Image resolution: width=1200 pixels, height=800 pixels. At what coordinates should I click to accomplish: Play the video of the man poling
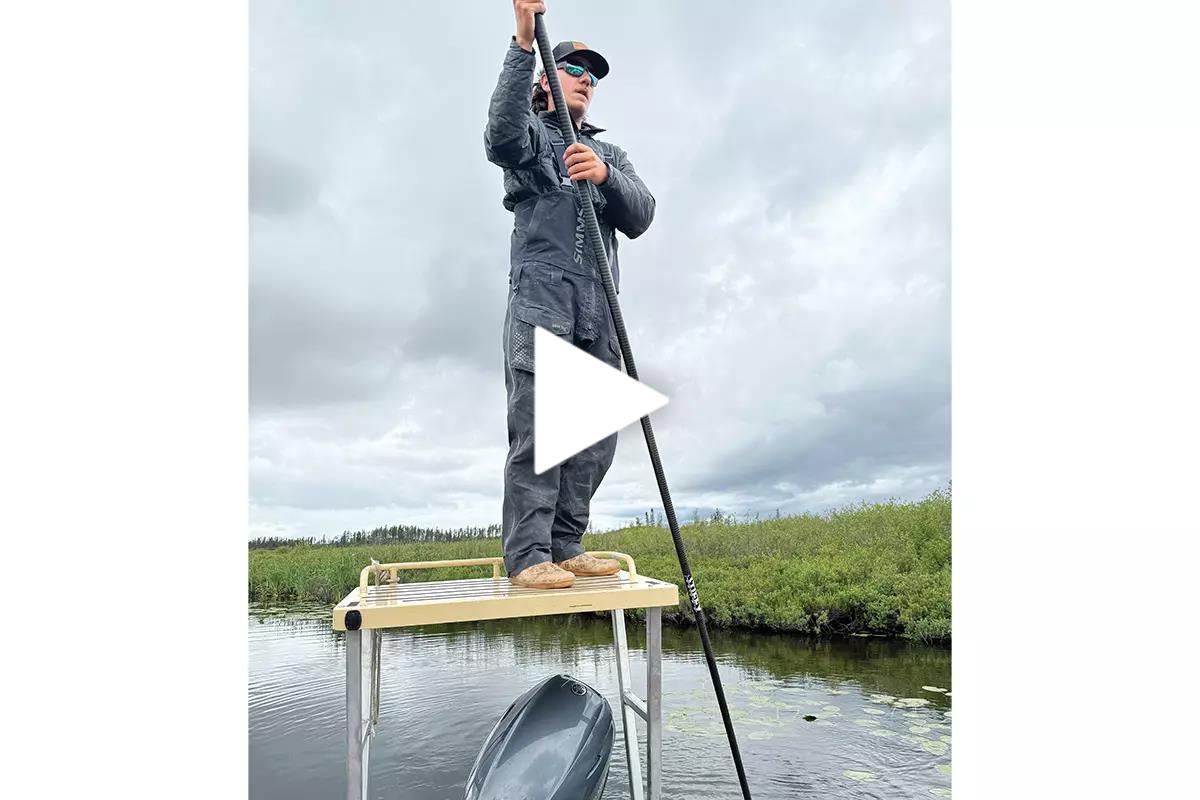[590, 400]
